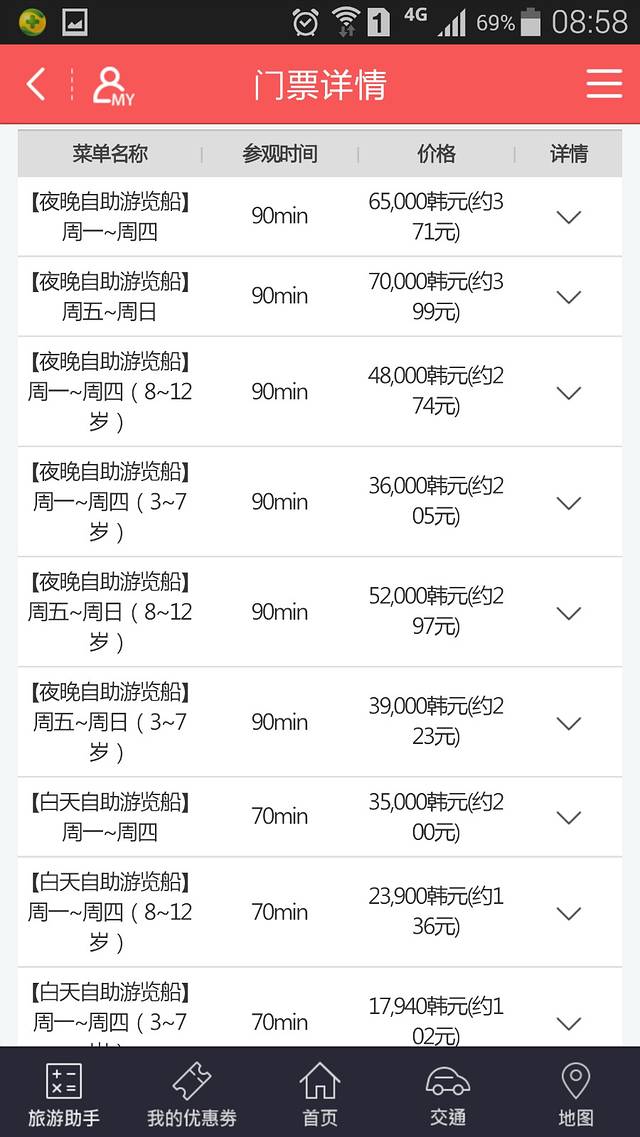The image size is (640, 1137).
Task: Switch to 我的优惠券 tab
Action: pos(192,1093)
